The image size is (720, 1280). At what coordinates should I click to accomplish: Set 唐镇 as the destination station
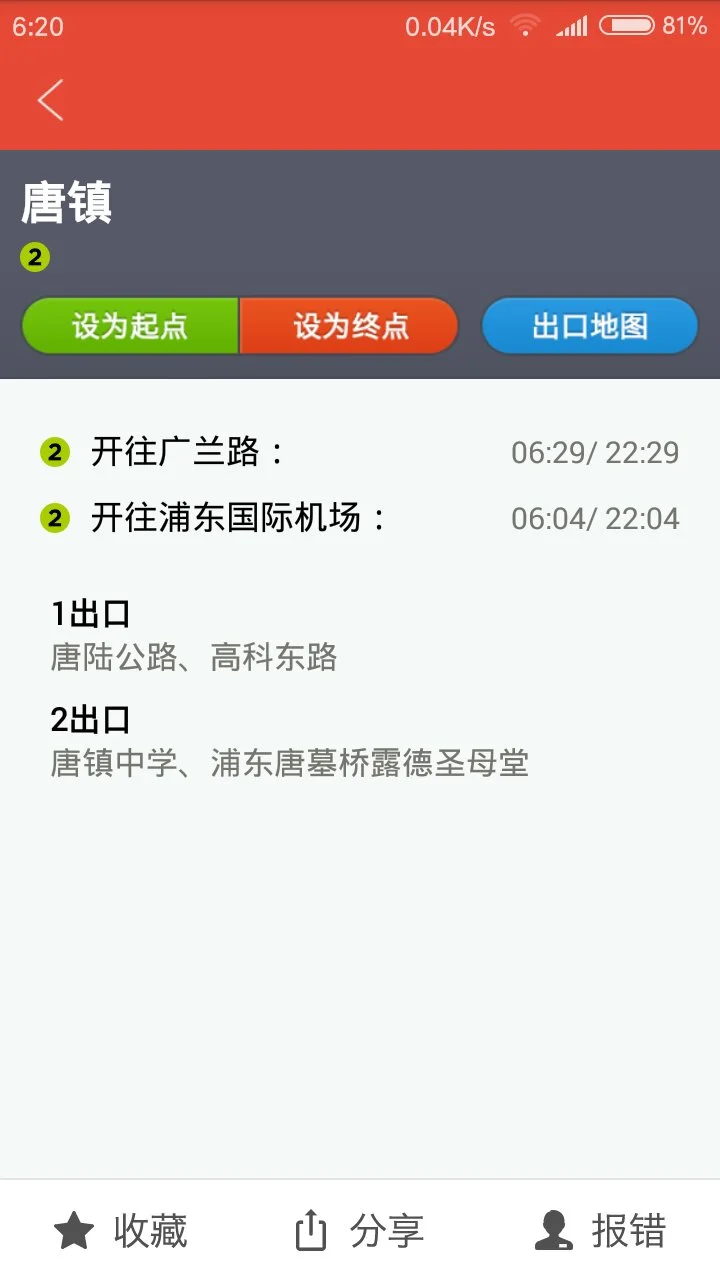349,326
